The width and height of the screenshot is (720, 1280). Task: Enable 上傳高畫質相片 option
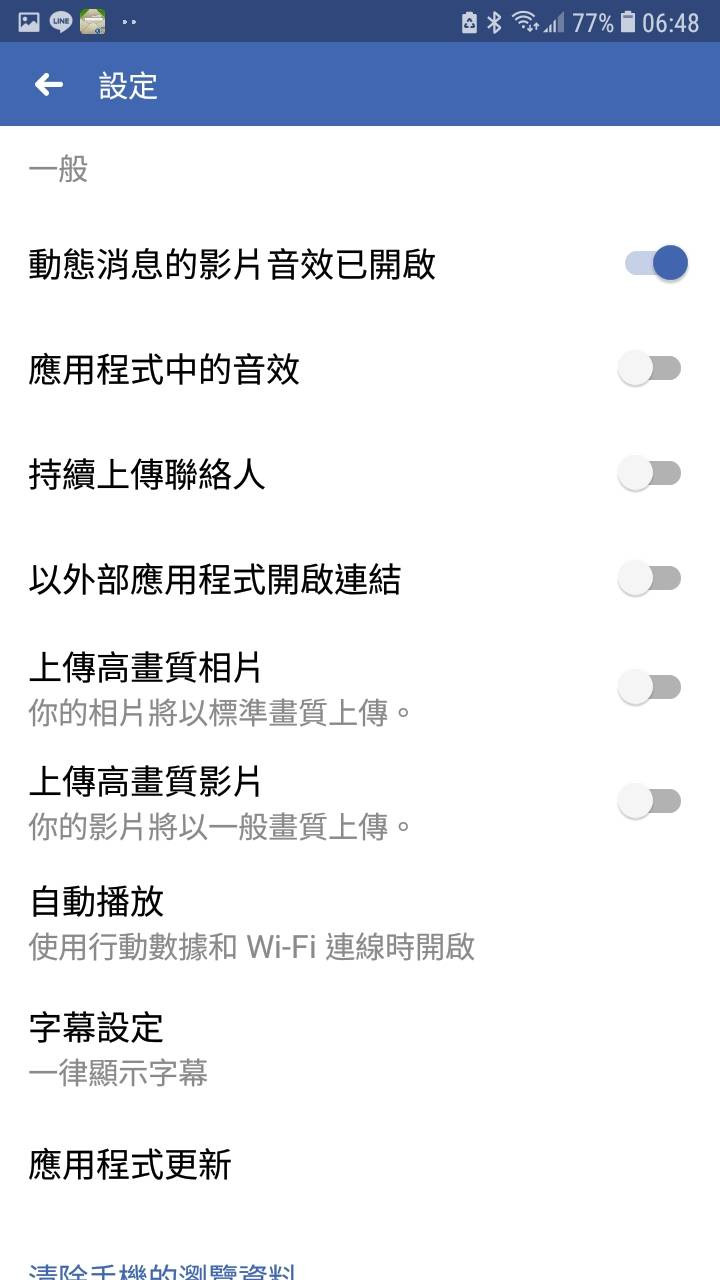coord(650,687)
